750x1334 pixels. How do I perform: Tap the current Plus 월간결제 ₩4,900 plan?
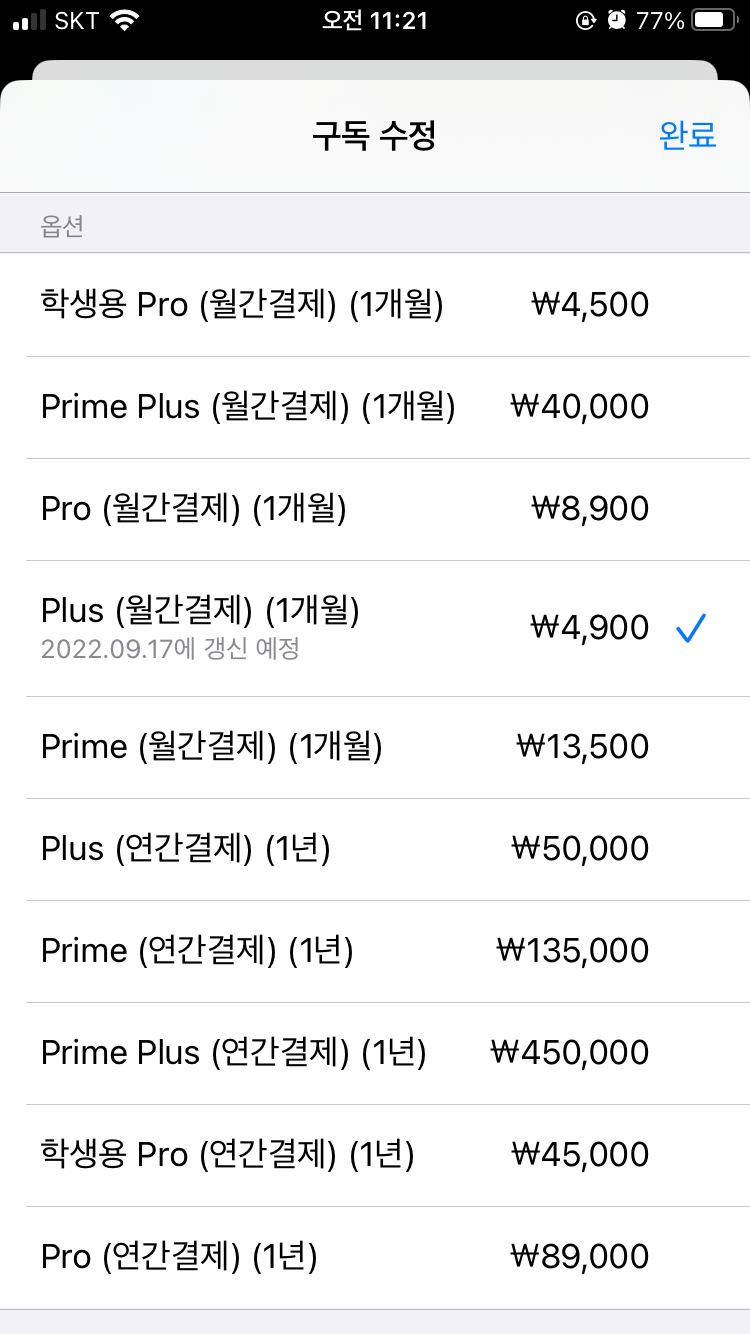click(375, 628)
